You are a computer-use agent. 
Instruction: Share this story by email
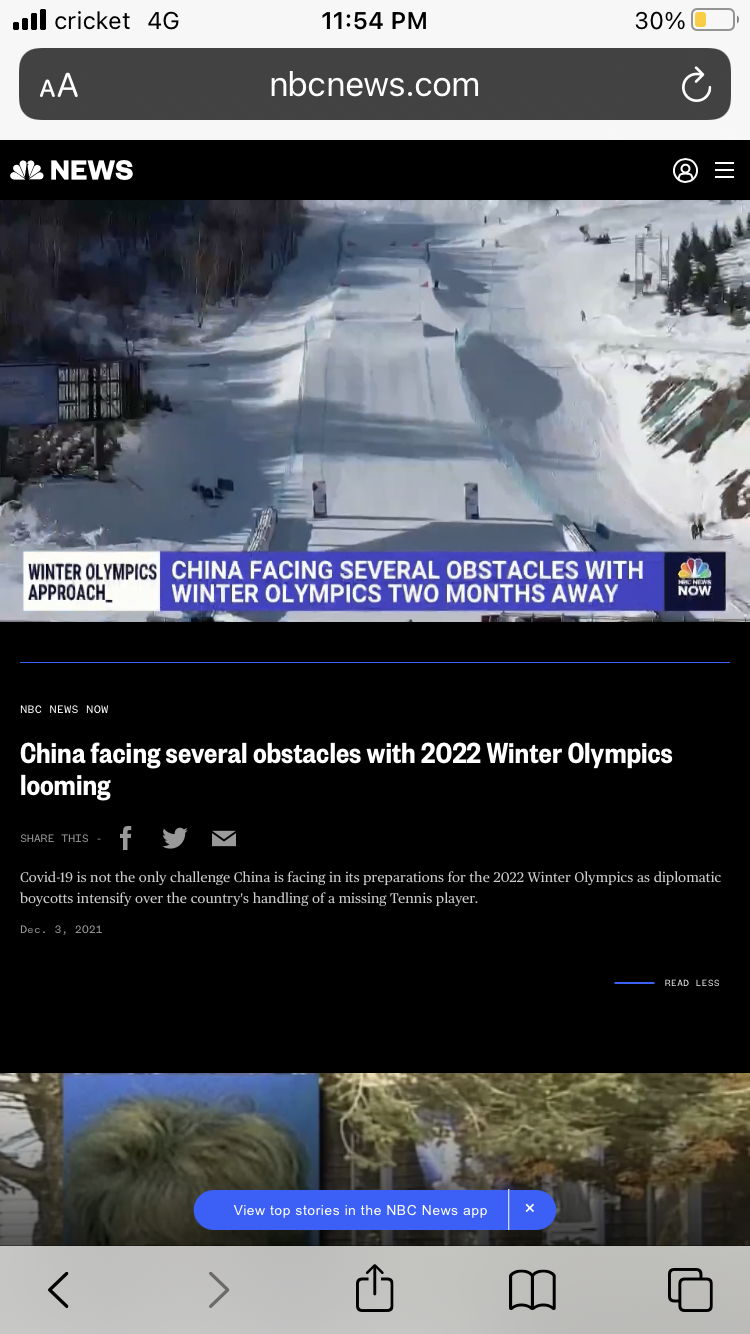224,838
